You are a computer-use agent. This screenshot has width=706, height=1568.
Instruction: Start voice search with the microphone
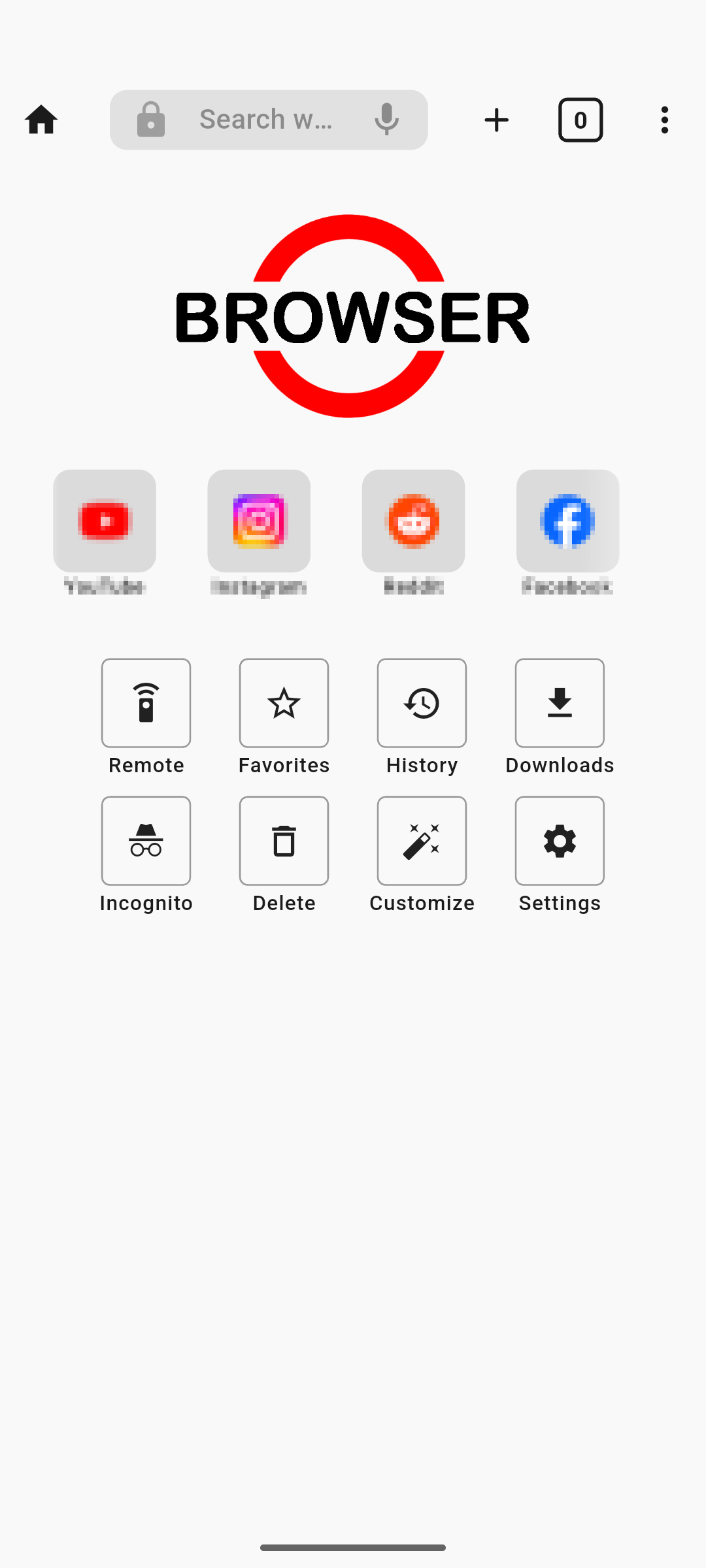(387, 120)
